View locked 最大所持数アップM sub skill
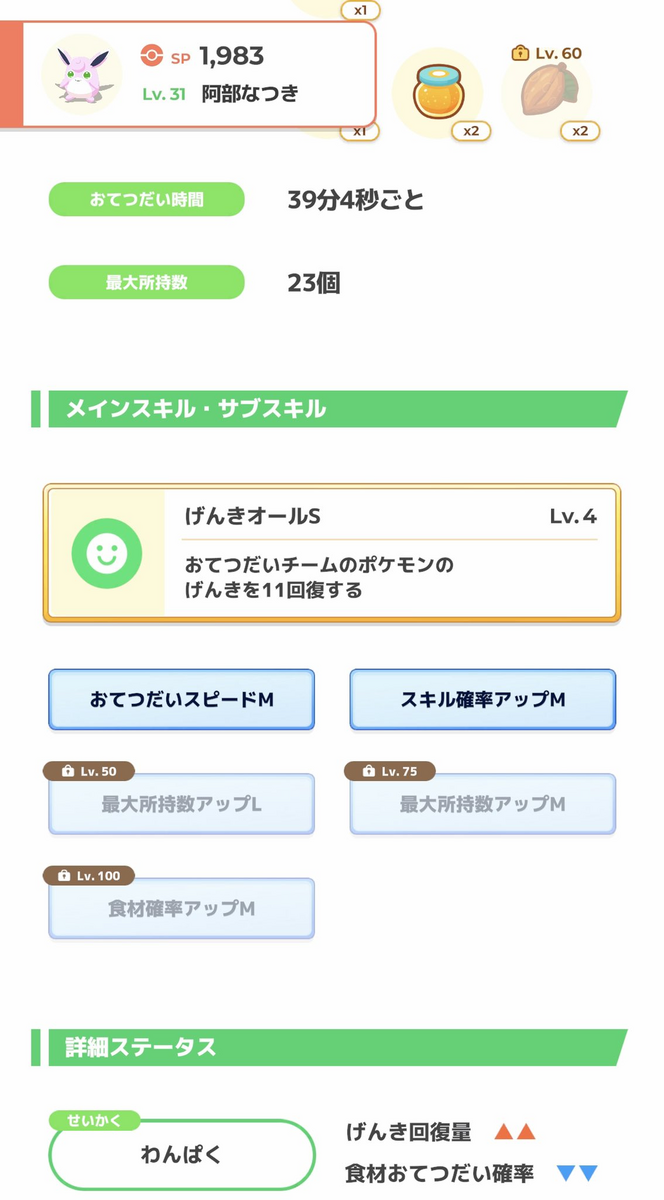Image resolution: width=664 pixels, height=1200 pixels. point(482,804)
